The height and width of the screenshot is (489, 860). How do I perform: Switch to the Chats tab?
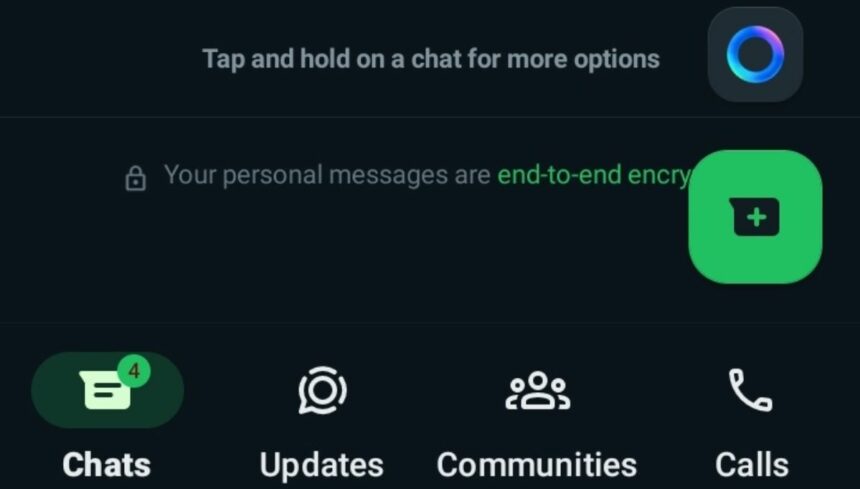107,420
